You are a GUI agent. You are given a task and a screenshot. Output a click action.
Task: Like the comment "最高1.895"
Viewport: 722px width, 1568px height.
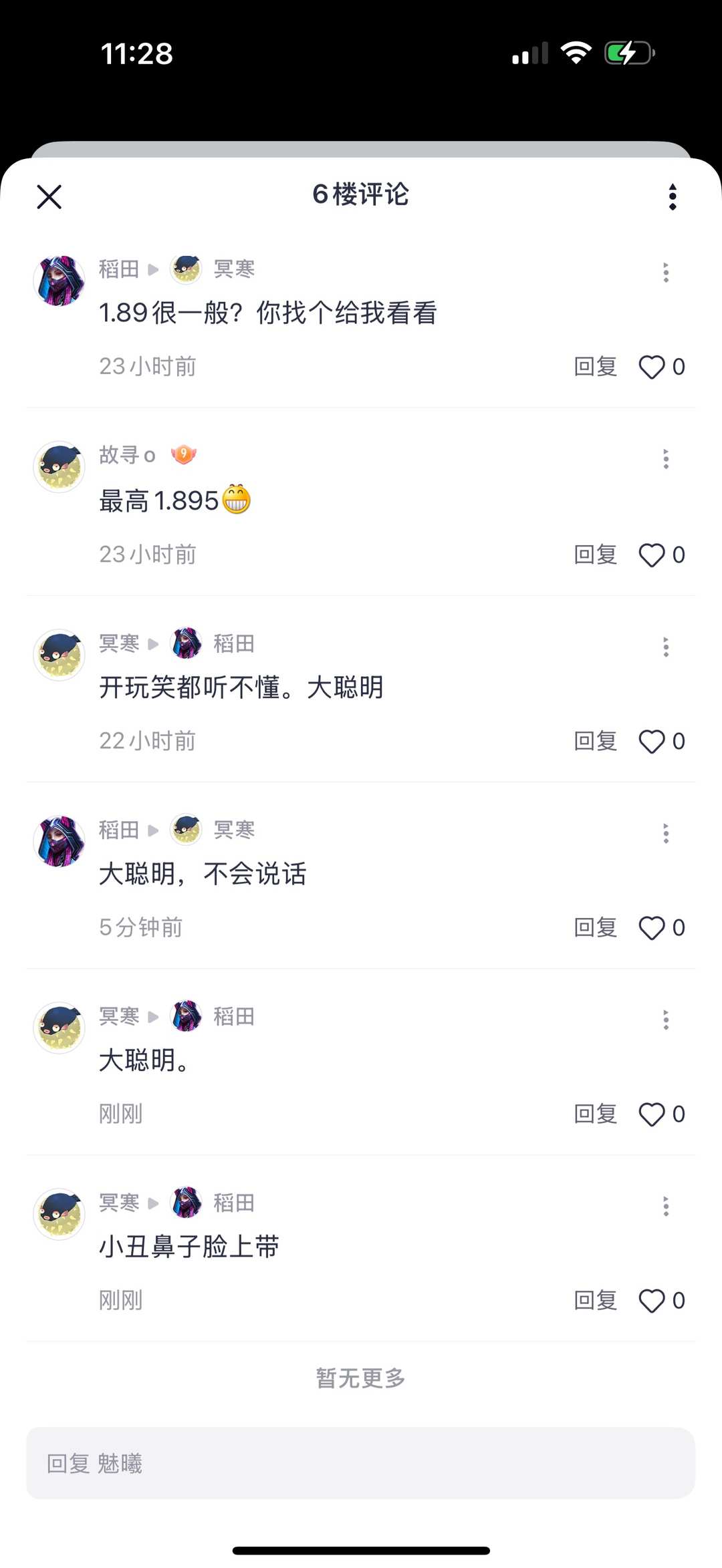pyautogui.click(x=652, y=555)
